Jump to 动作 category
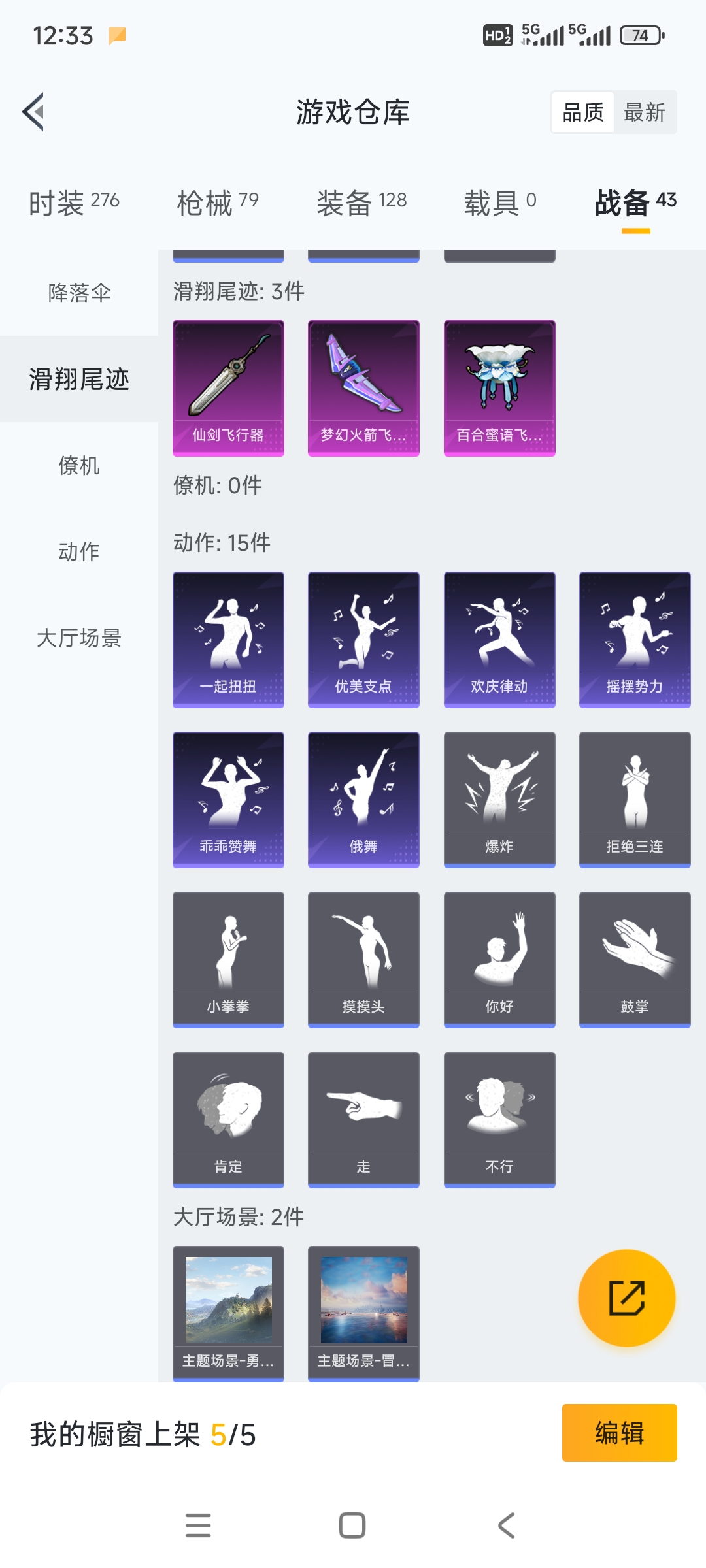This screenshot has width=706, height=1568. 79,551
